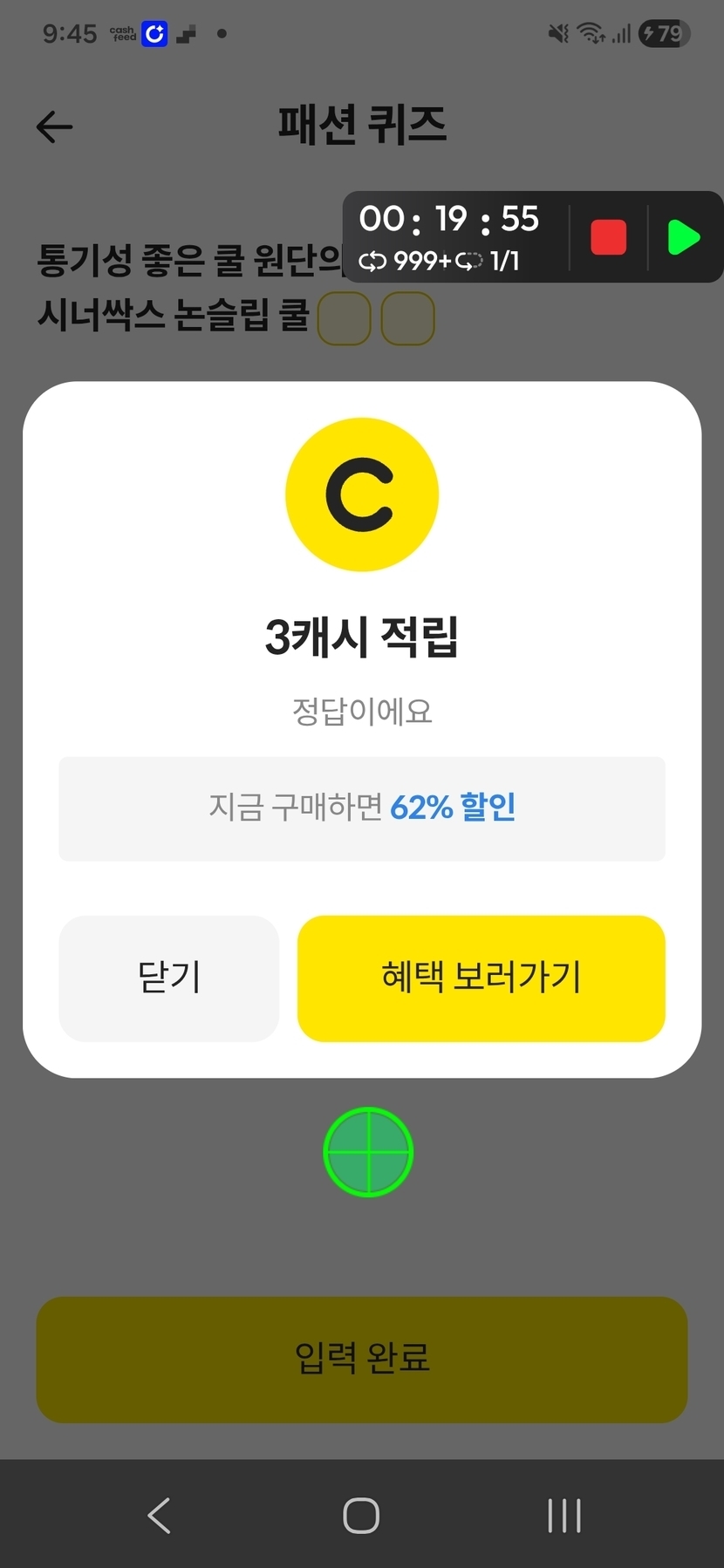Open recent apps from the navigation bar

[564, 1515]
